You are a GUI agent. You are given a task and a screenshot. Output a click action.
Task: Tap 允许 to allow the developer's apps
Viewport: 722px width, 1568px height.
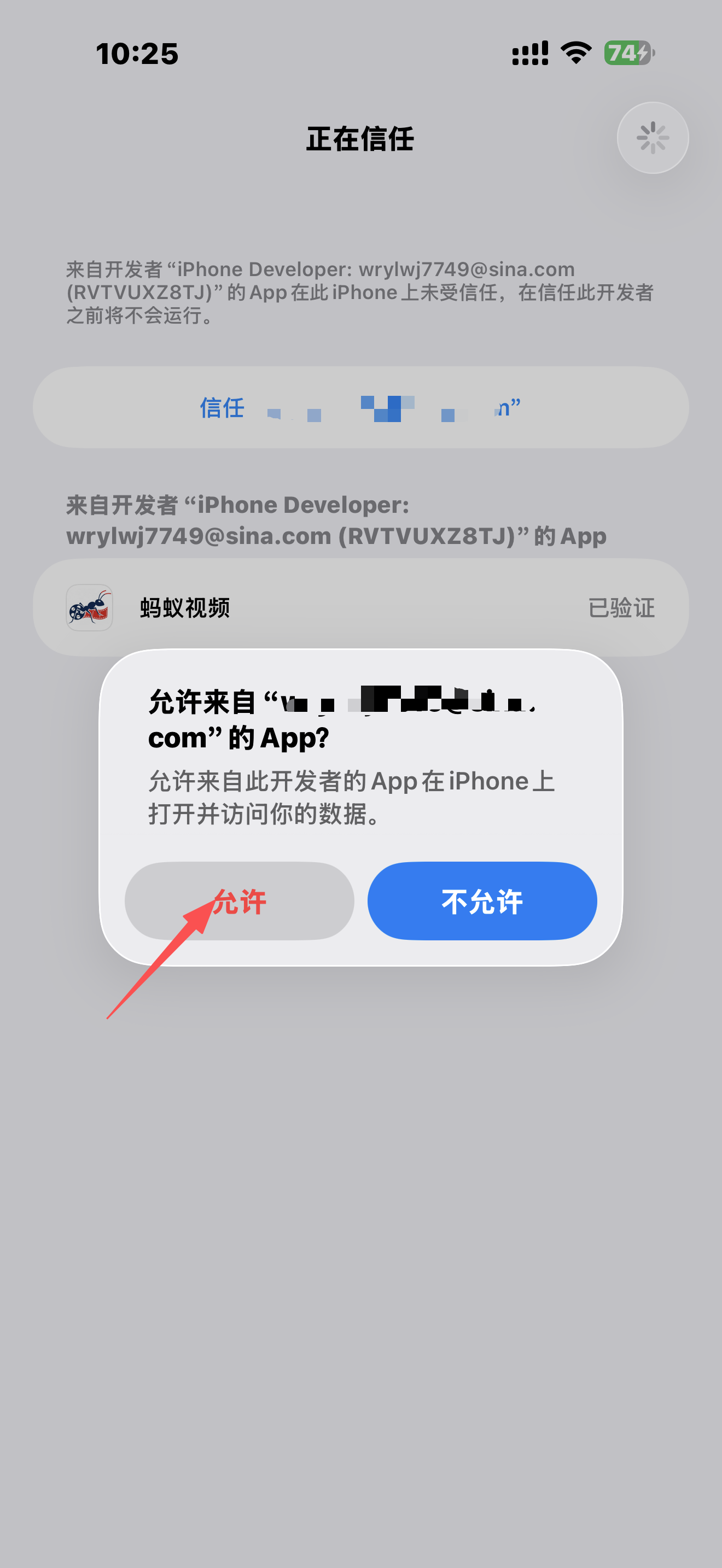pos(239,901)
